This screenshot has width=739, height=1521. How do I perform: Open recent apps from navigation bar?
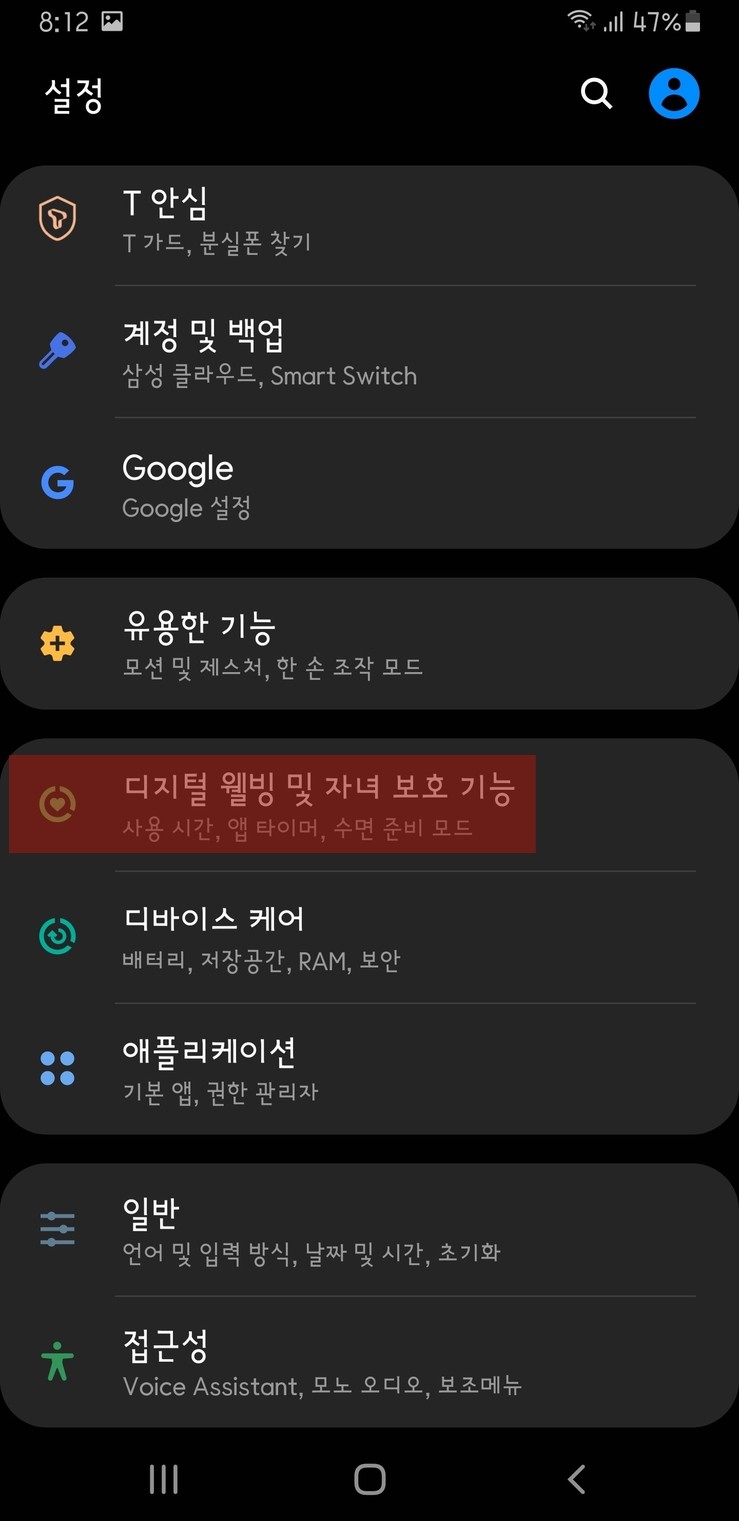163,1479
